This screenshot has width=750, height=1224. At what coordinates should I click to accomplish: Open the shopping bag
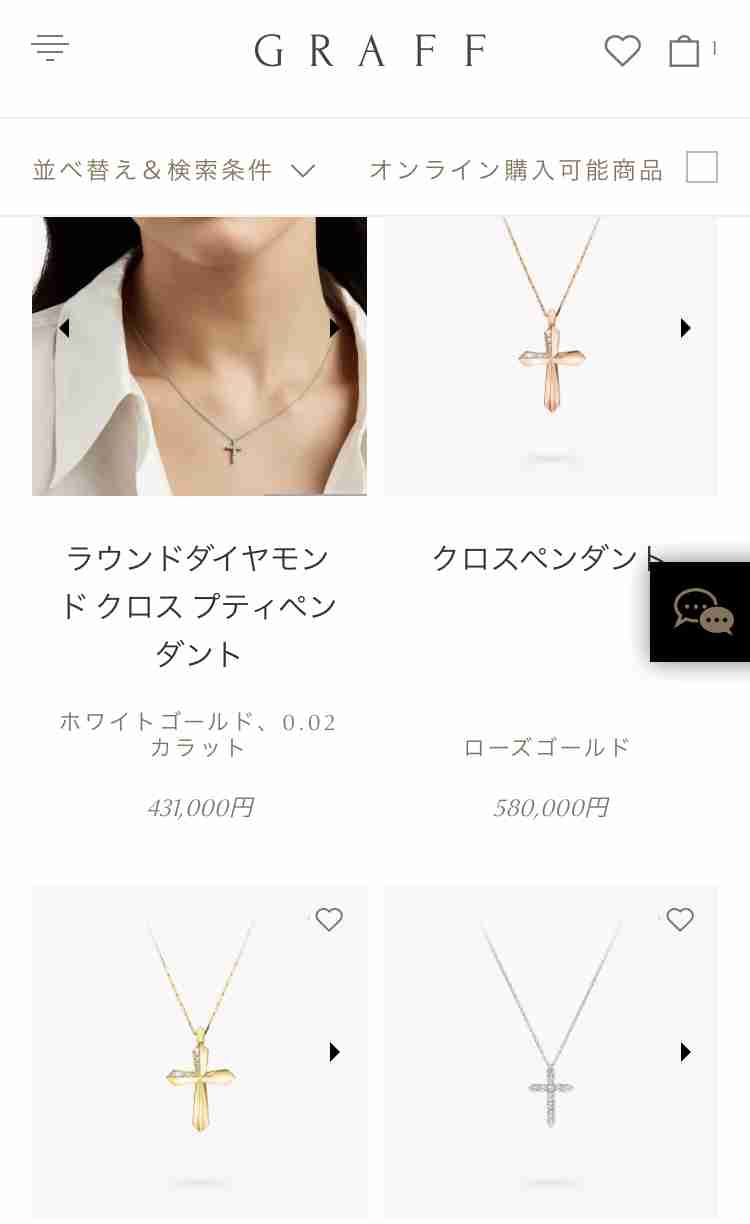684,50
